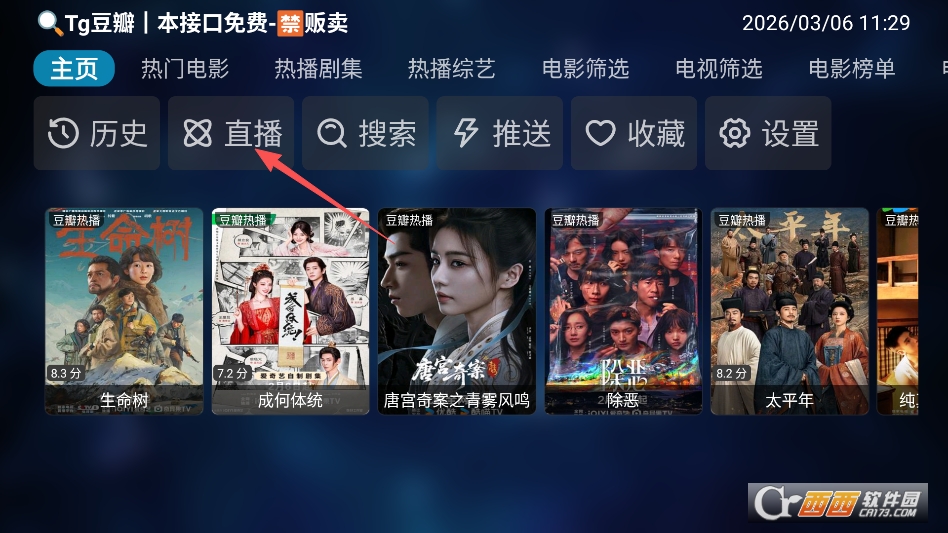Tap the 直播 live button
948x533 pixels.
click(231, 133)
